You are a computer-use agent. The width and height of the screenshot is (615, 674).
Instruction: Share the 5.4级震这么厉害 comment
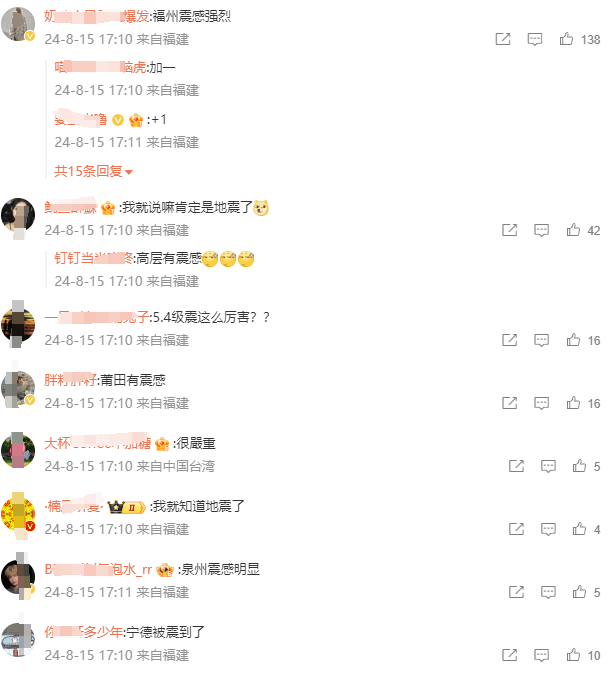coord(509,340)
